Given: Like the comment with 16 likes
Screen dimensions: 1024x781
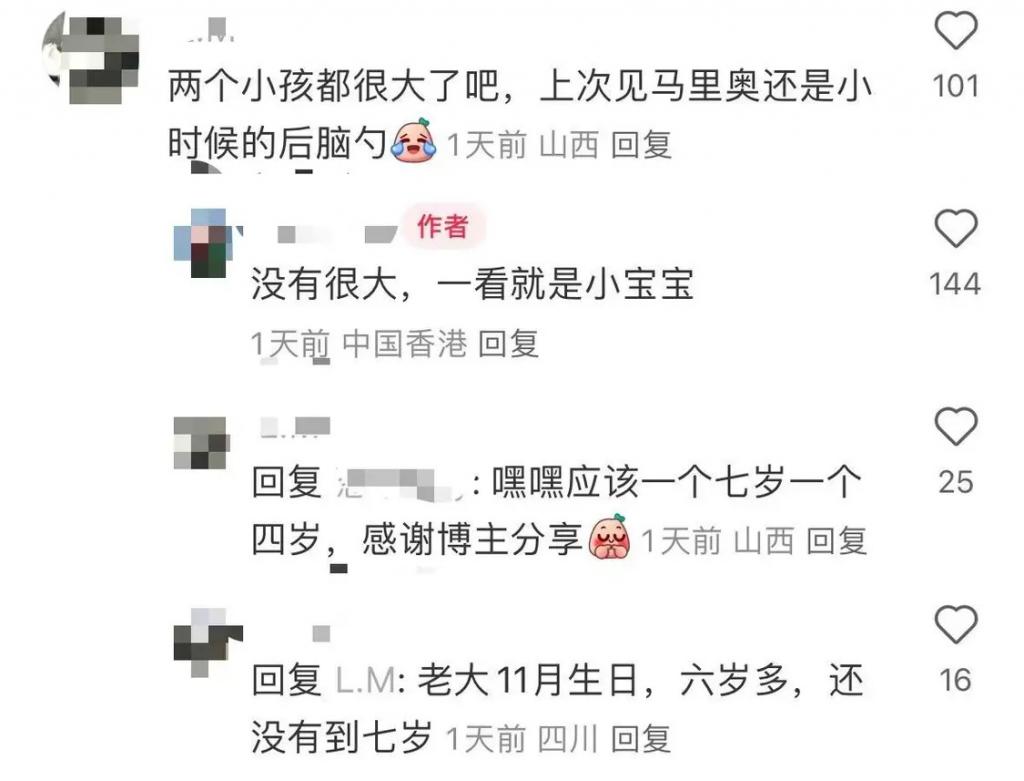Looking at the screenshot, I should [955, 626].
